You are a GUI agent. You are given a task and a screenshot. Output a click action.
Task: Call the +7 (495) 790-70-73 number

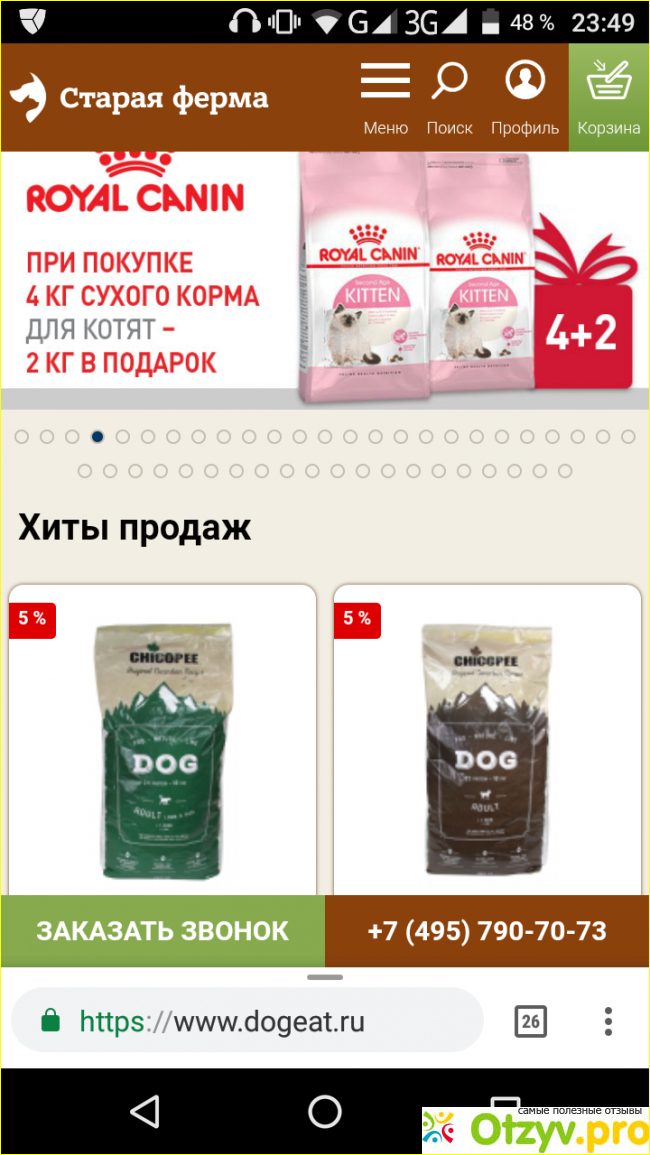(x=487, y=931)
